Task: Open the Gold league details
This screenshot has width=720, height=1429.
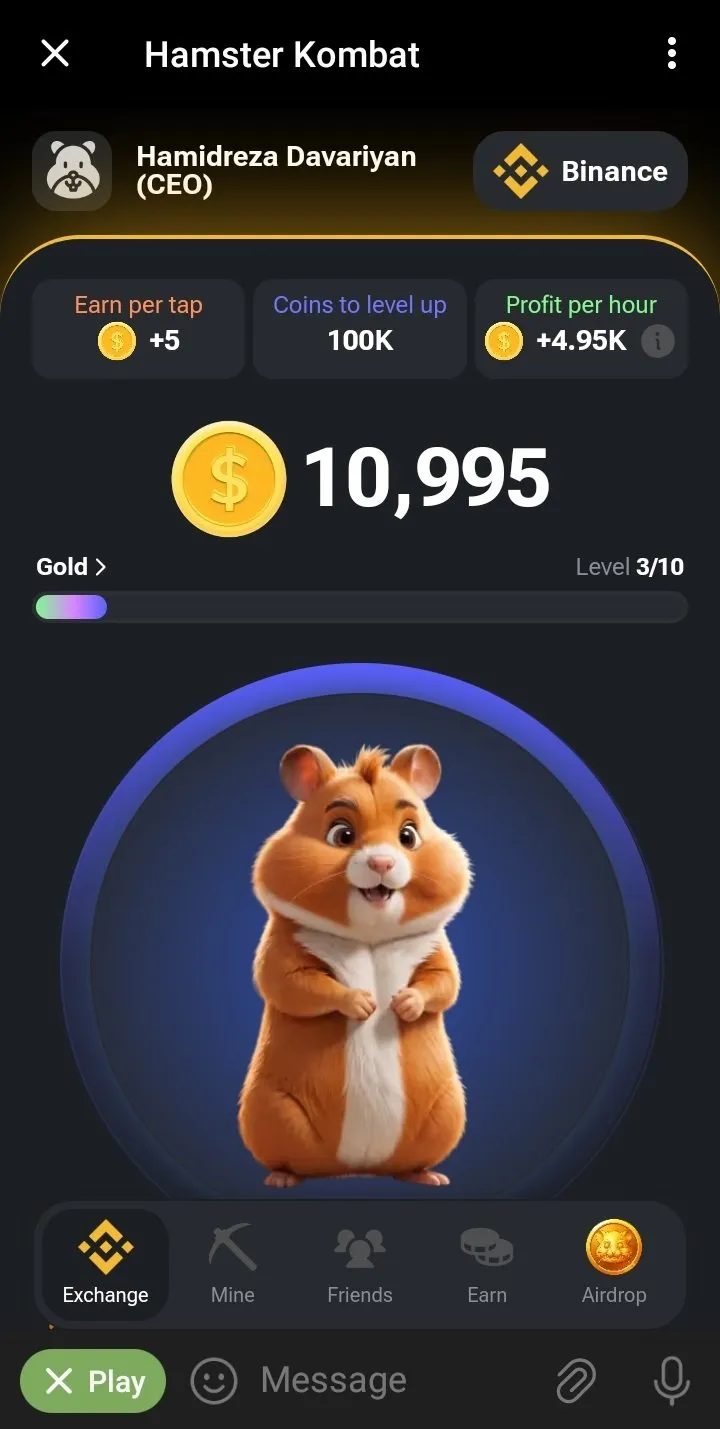Action: pos(71,567)
